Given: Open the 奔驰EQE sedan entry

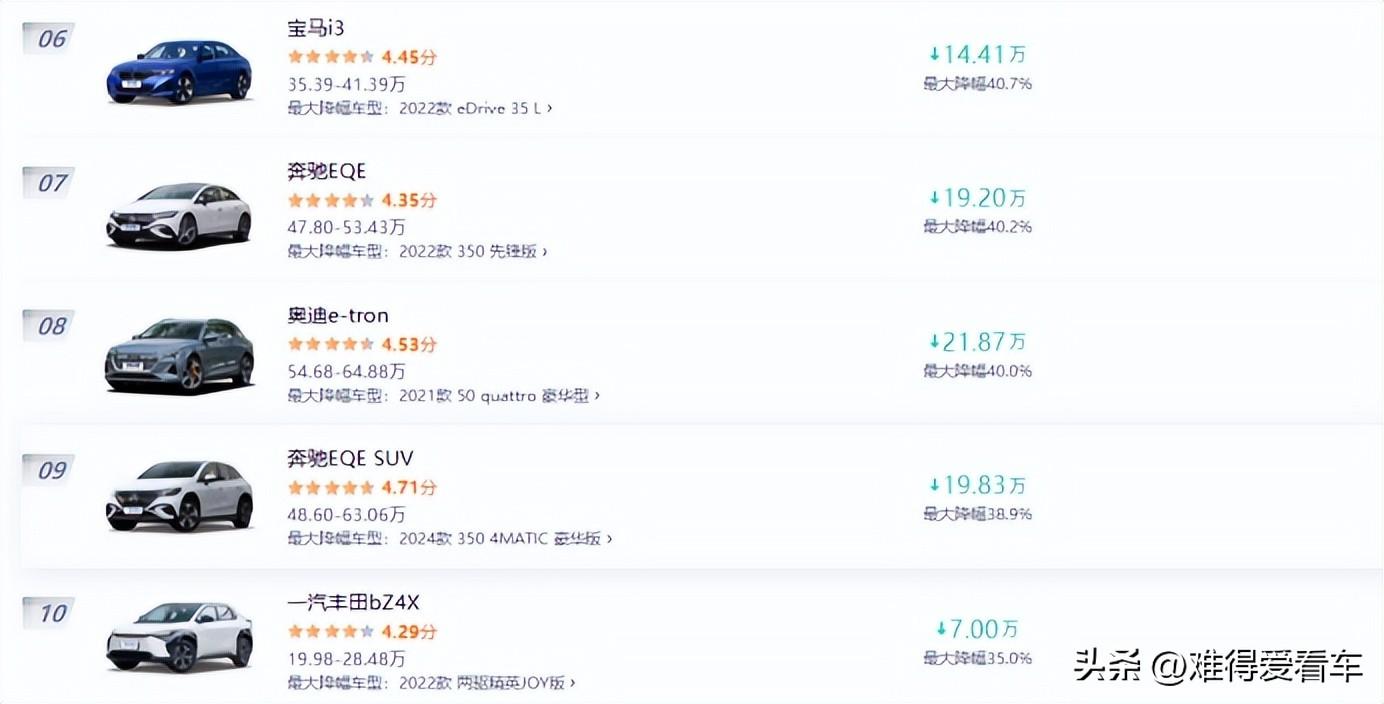Looking at the screenshot, I should tap(327, 172).
